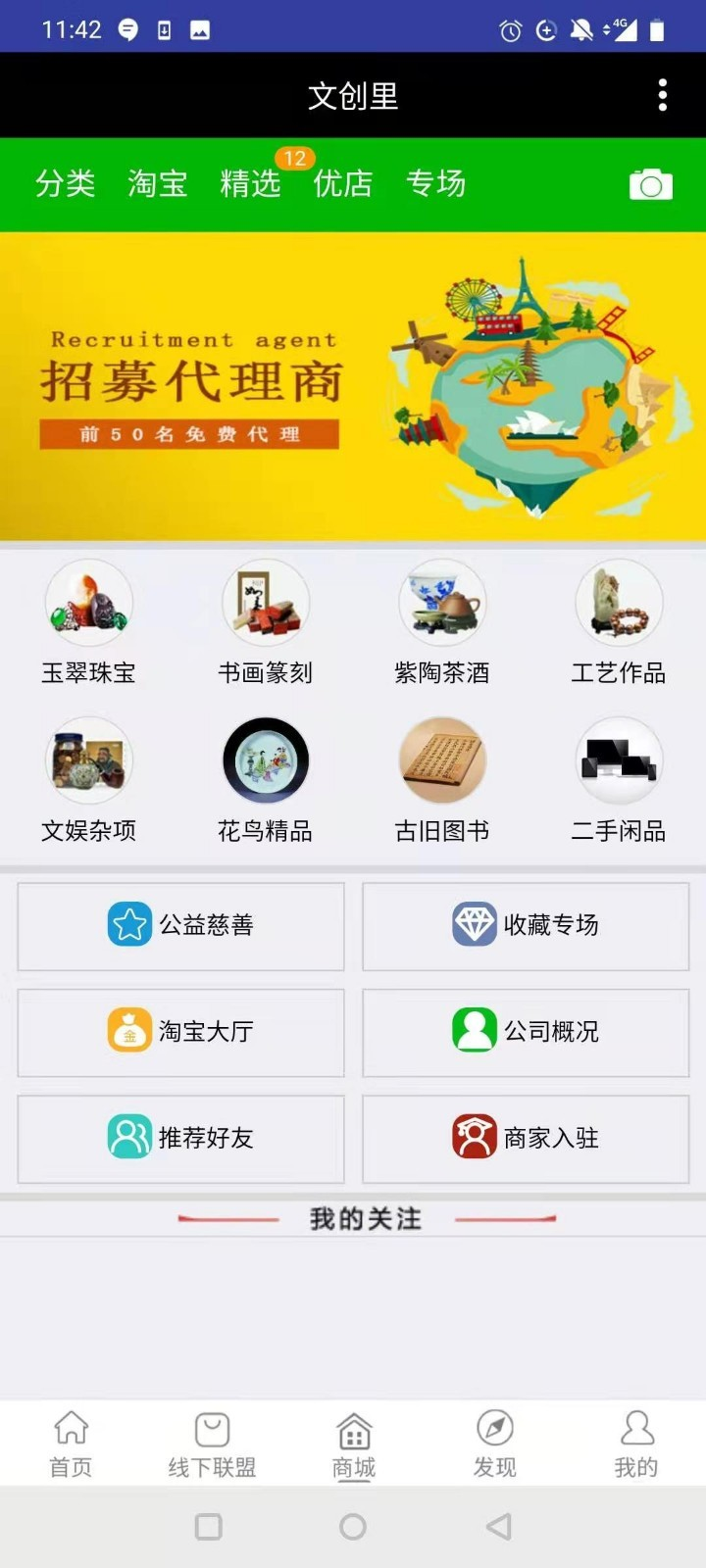This screenshot has width=706, height=1568.
Task: Open the 花鸟精品 plate icon
Action: (x=265, y=759)
